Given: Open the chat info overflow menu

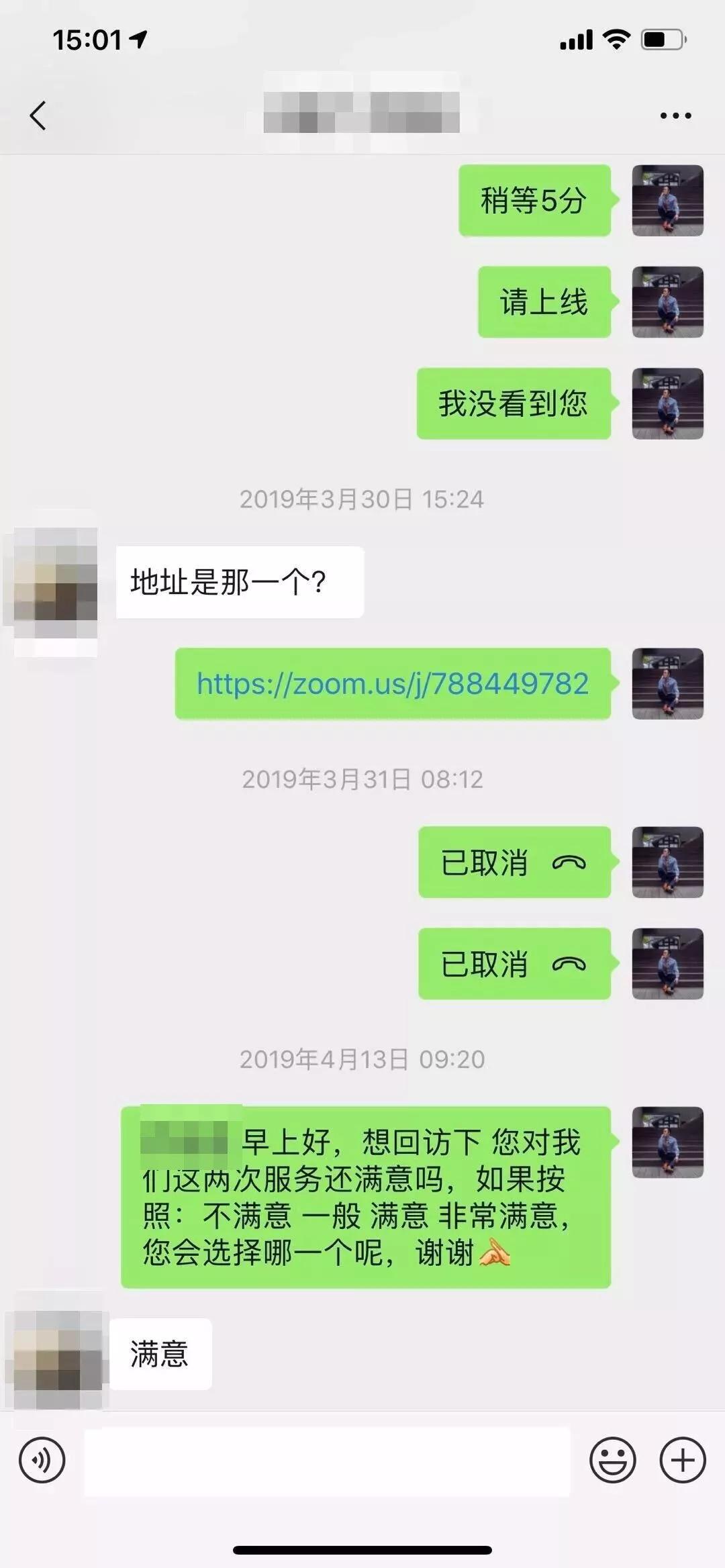Looking at the screenshot, I should pyautogui.click(x=675, y=115).
